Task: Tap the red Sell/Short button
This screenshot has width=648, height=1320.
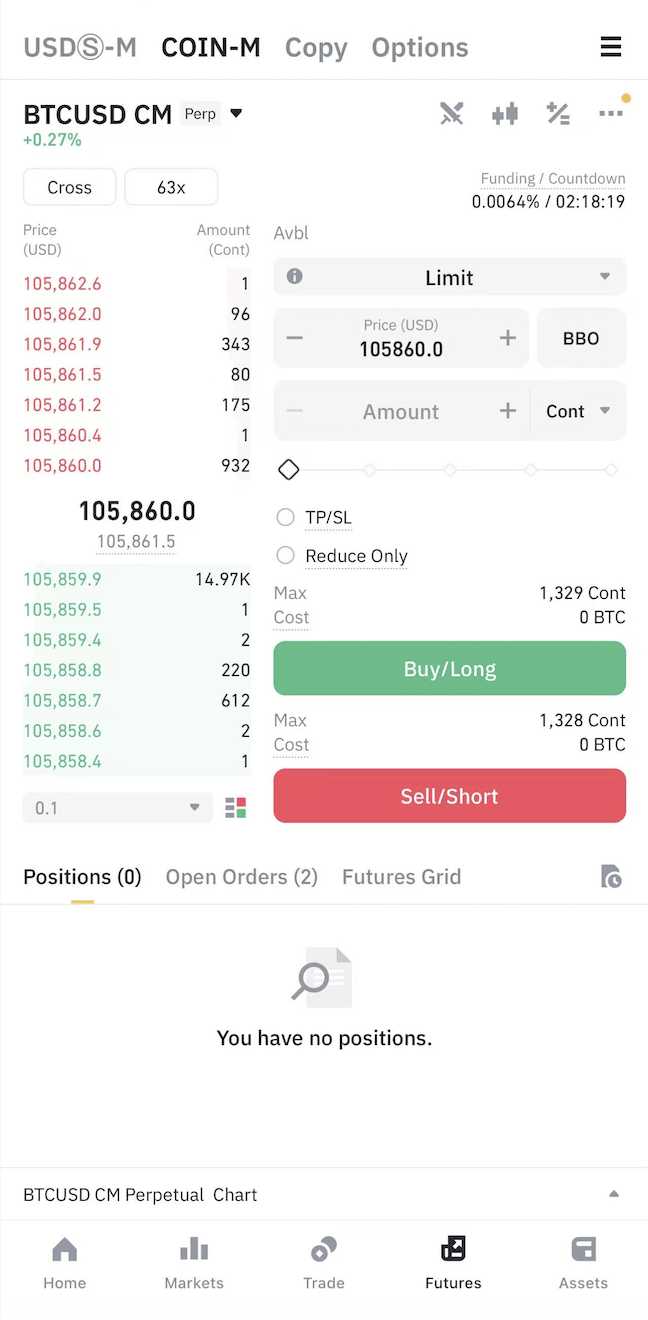Action: coord(450,796)
